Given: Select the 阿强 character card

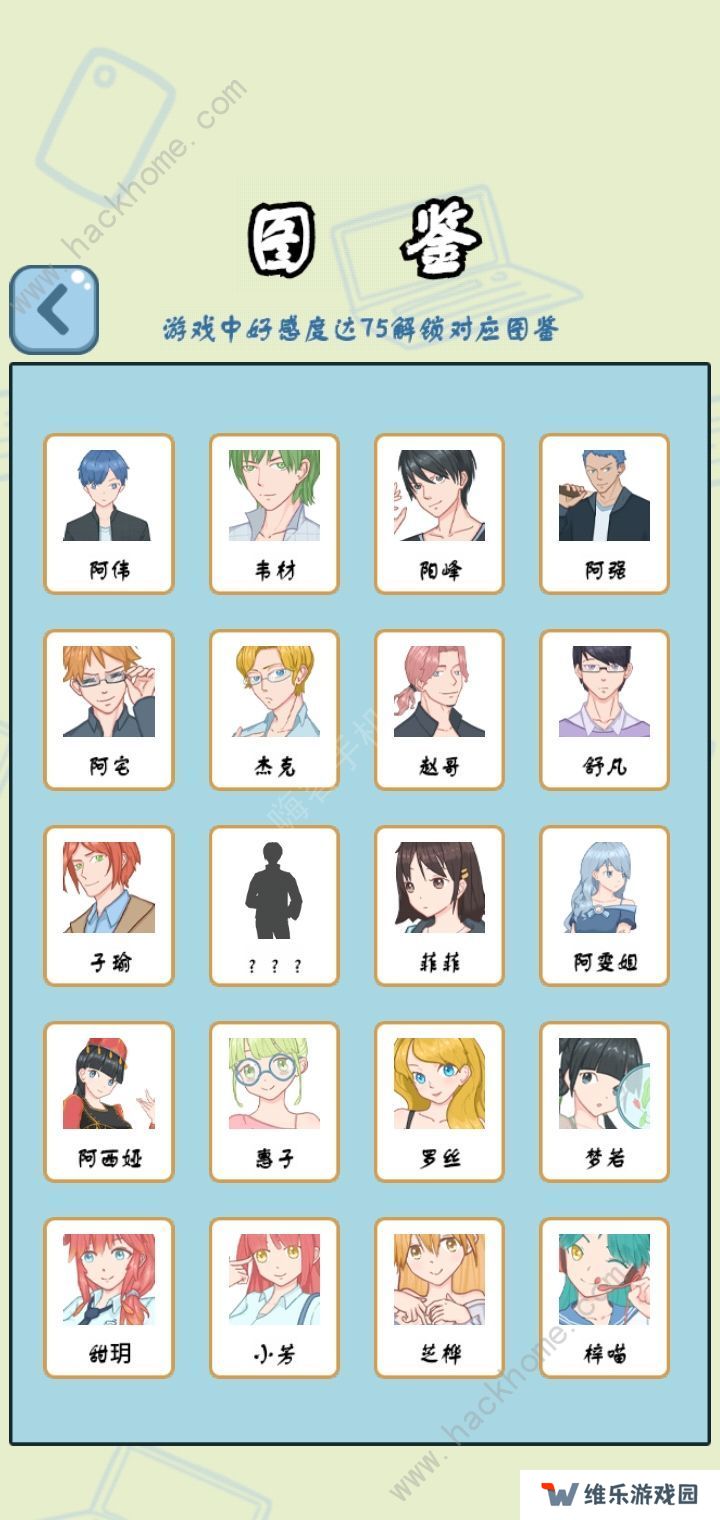Looking at the screenshot, I should coord(604,514).
